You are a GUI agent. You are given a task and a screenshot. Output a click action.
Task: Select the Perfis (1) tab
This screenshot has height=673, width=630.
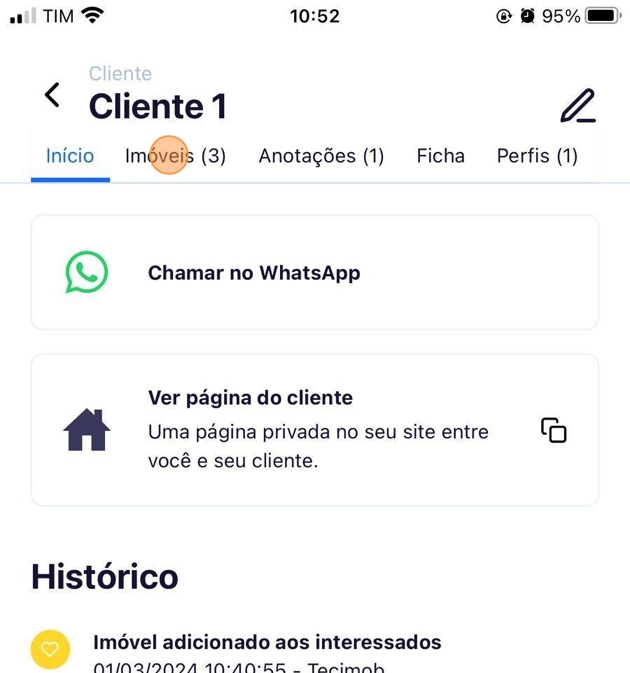tap(537, 156)
